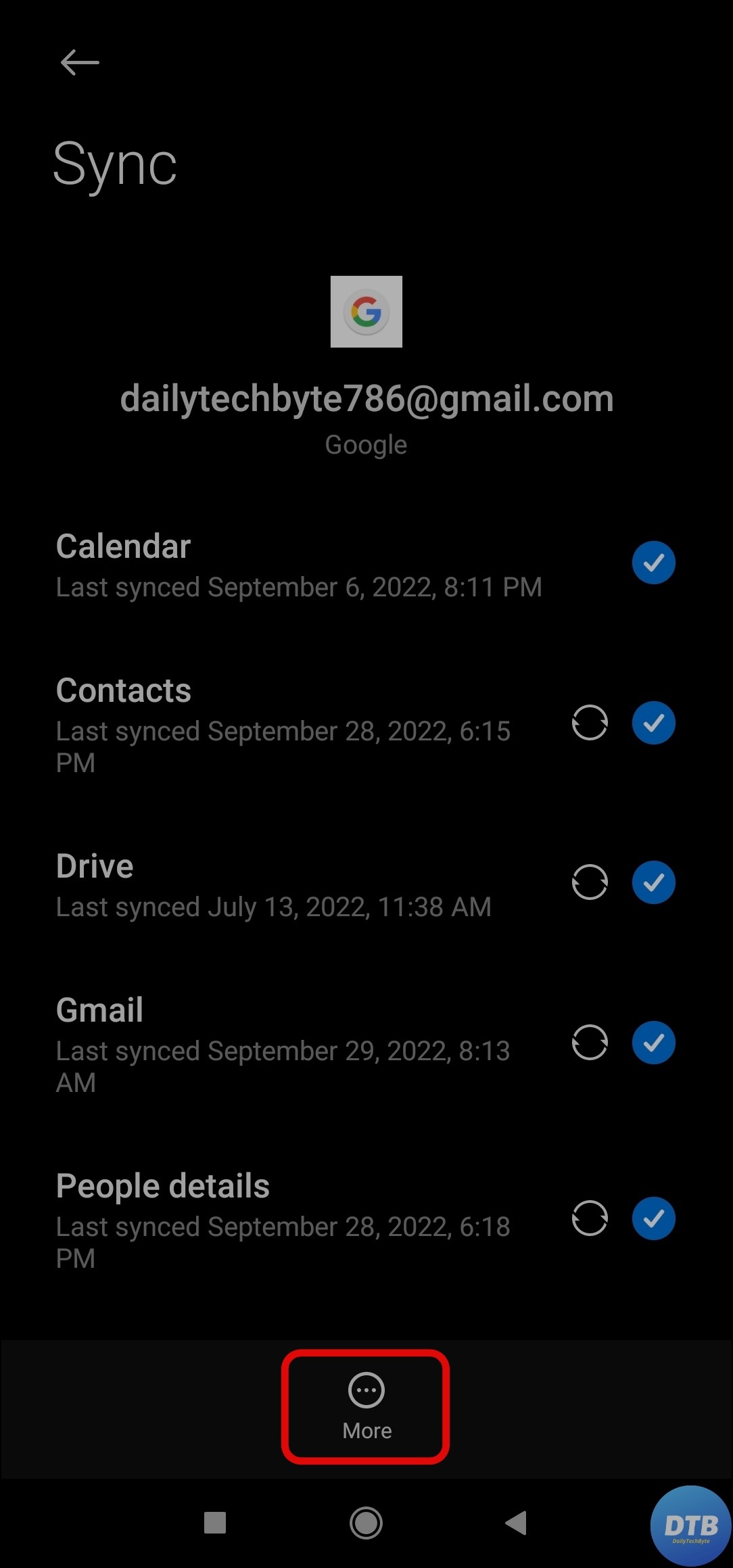The height and width of the screenshot is (1568, 733).
Task: Uncheck Gmail sync checkbox
Action: (653, 1042)
